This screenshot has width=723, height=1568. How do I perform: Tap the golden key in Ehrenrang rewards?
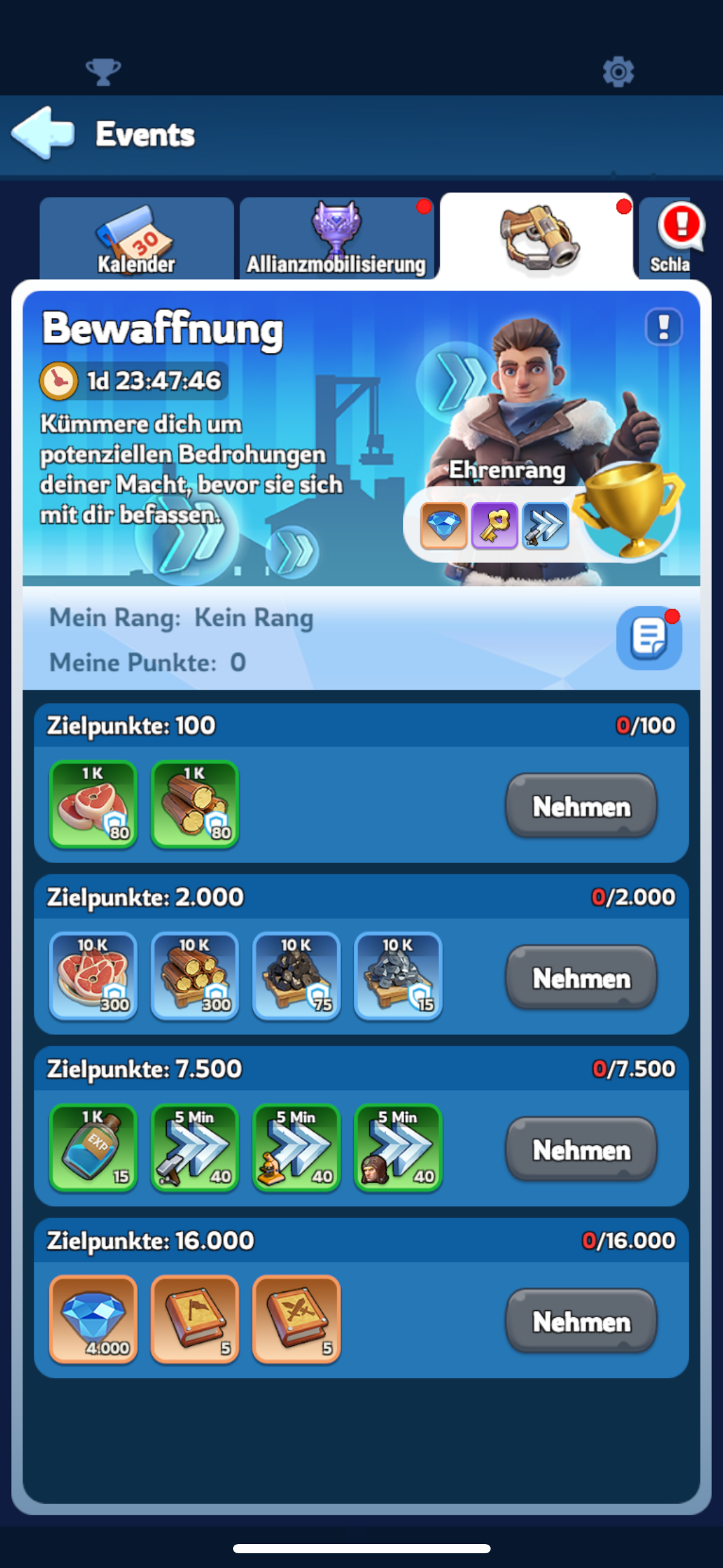point(494,526)
